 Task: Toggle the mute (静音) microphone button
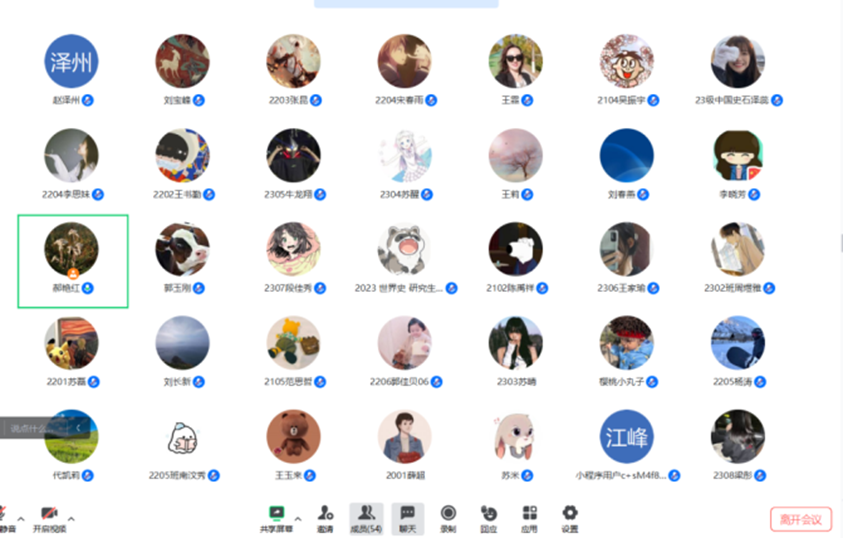tap(5, 517)
